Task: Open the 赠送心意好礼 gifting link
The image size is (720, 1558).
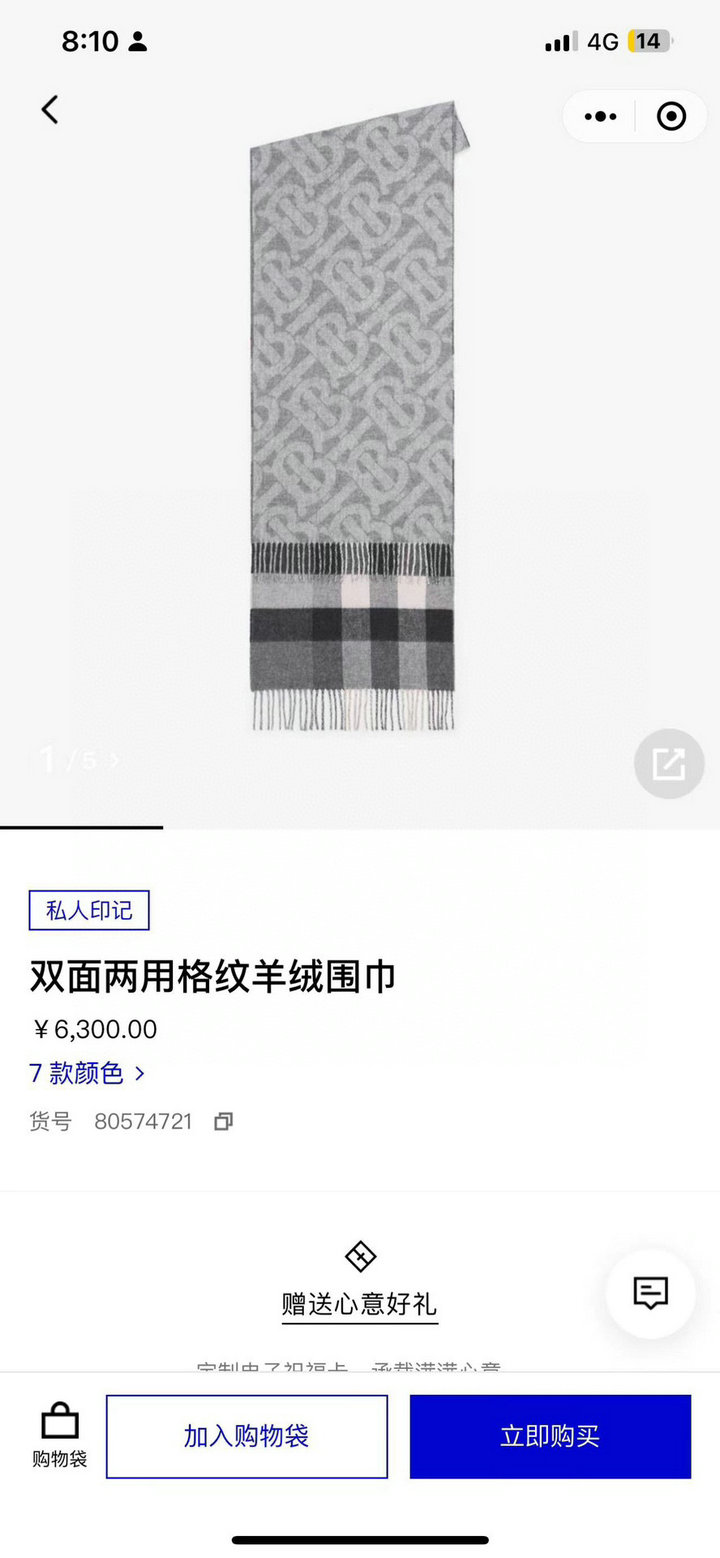Action: click(x=359, y=1304)
